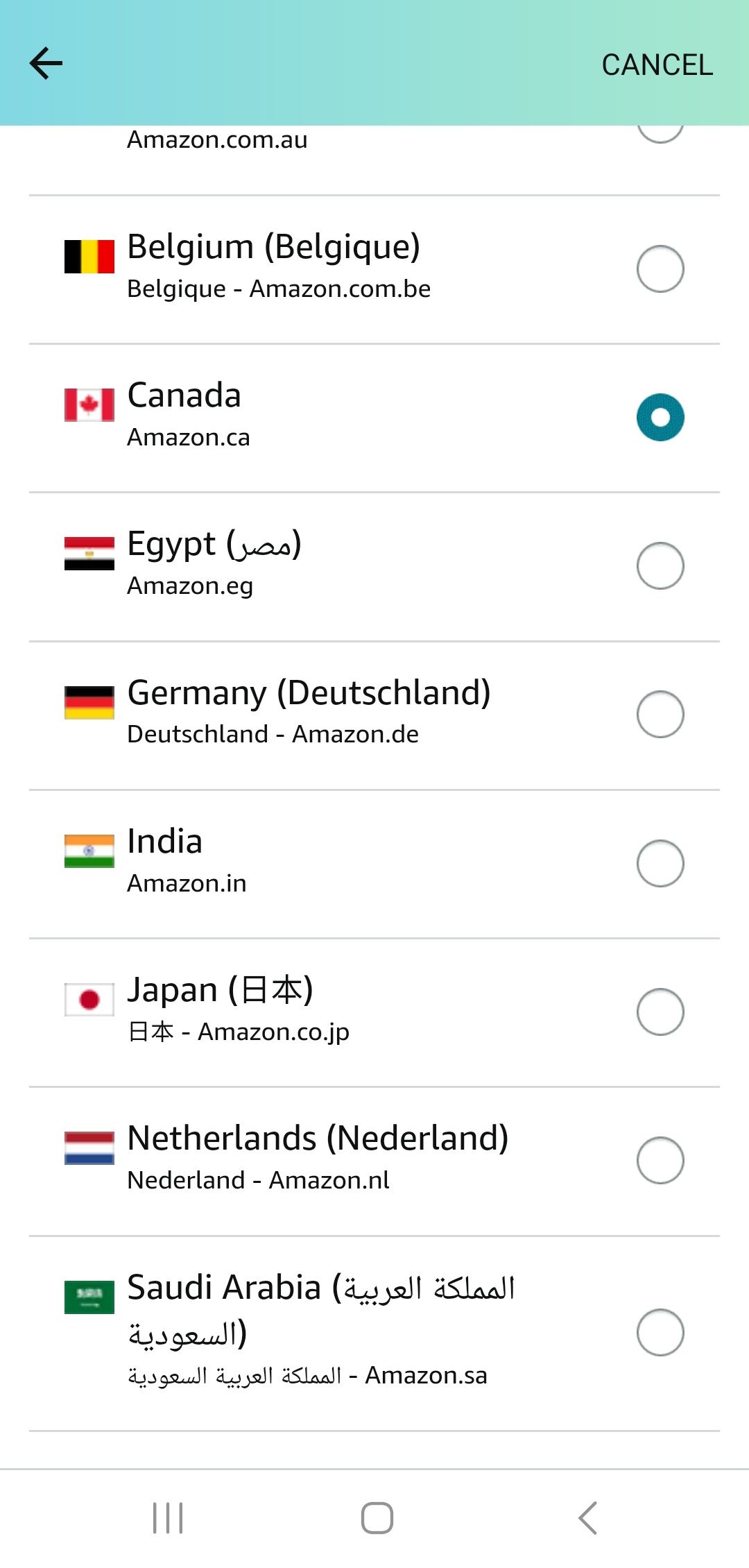Tap CANCEL to dismiss the selection
The width and height of the screenshot is (749, 1568).
point(656,65)
